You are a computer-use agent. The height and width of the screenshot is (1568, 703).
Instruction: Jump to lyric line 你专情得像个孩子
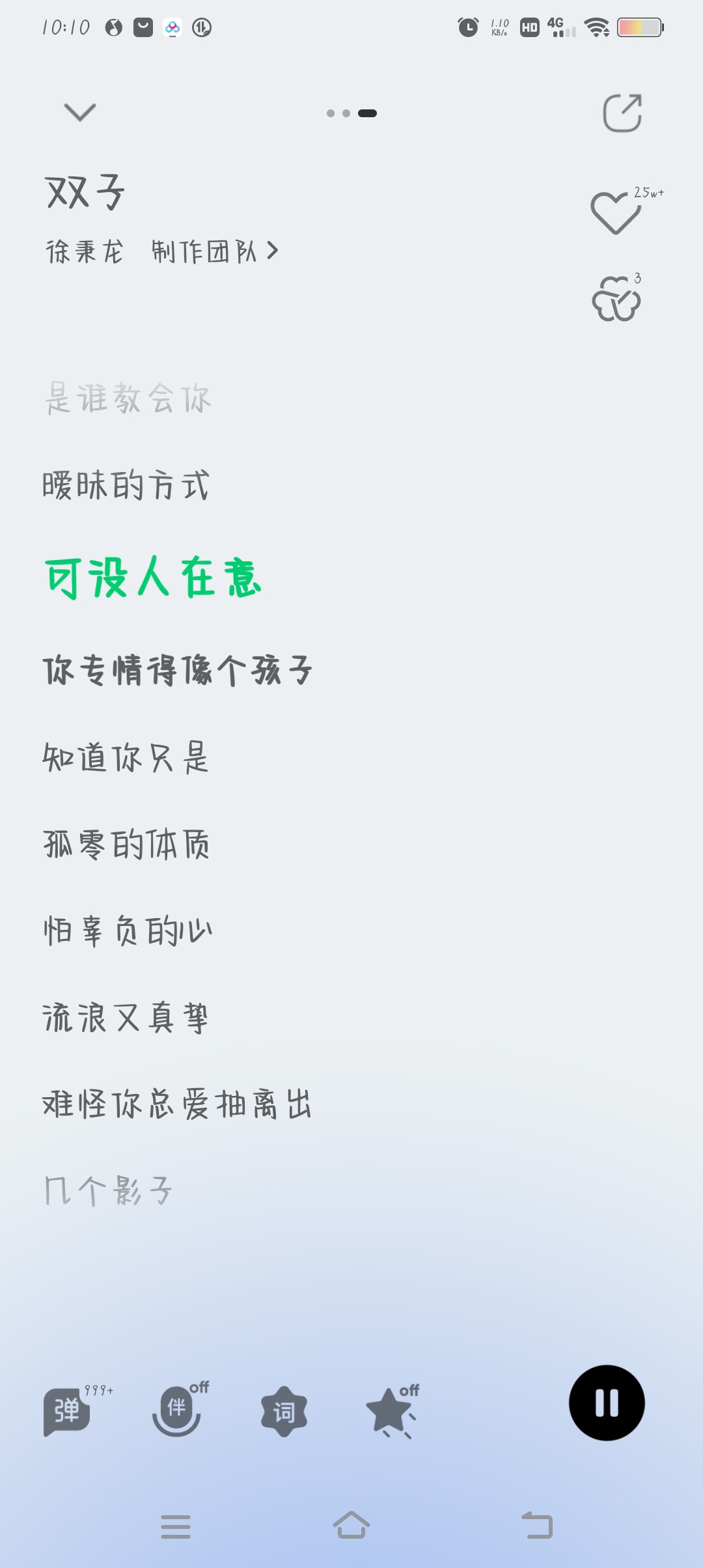[x=177, y=670]
